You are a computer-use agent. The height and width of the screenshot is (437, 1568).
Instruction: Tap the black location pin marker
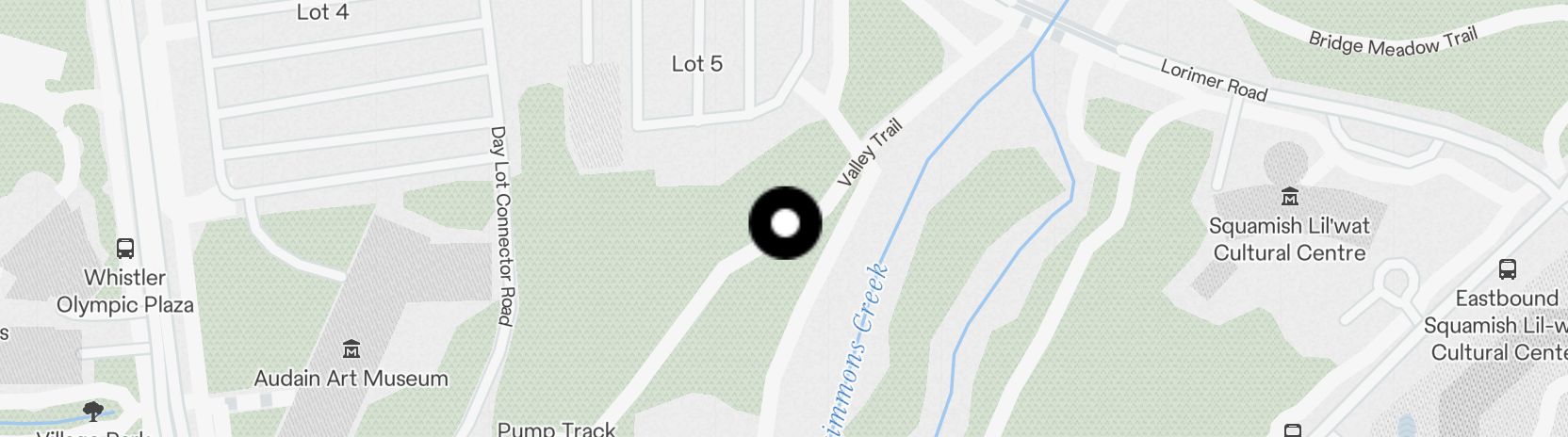coord(785,223)
